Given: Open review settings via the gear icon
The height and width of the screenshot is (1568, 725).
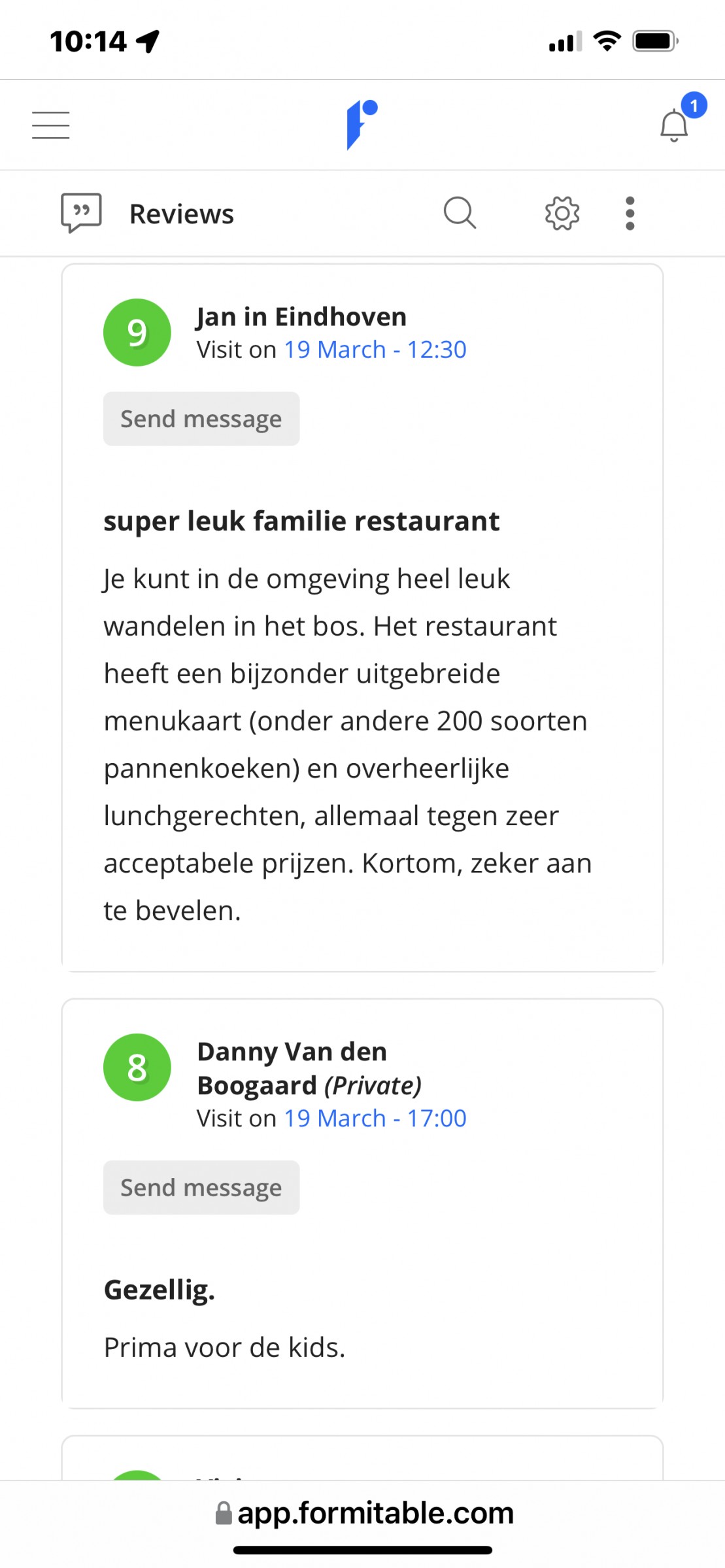Looking at the screenshot, I should coord(562,213).
